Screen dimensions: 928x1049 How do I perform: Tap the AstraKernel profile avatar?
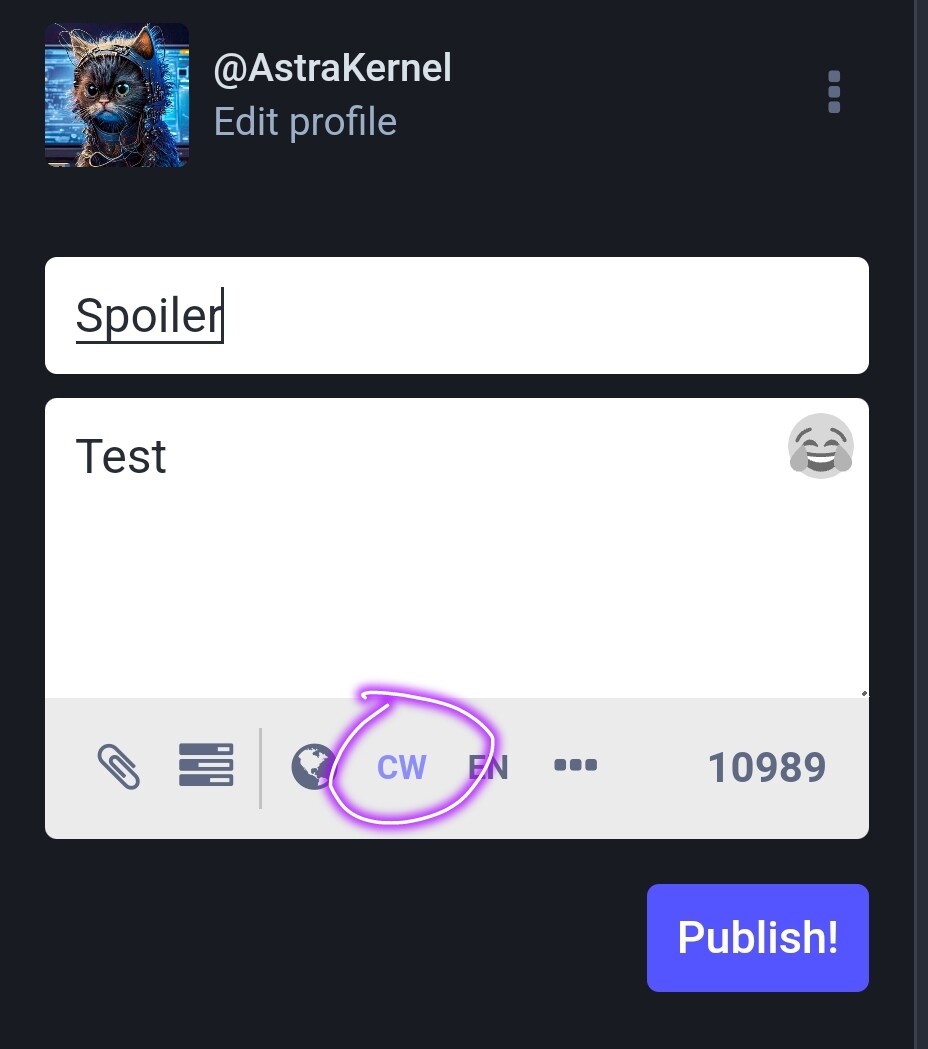click(117, 95)
